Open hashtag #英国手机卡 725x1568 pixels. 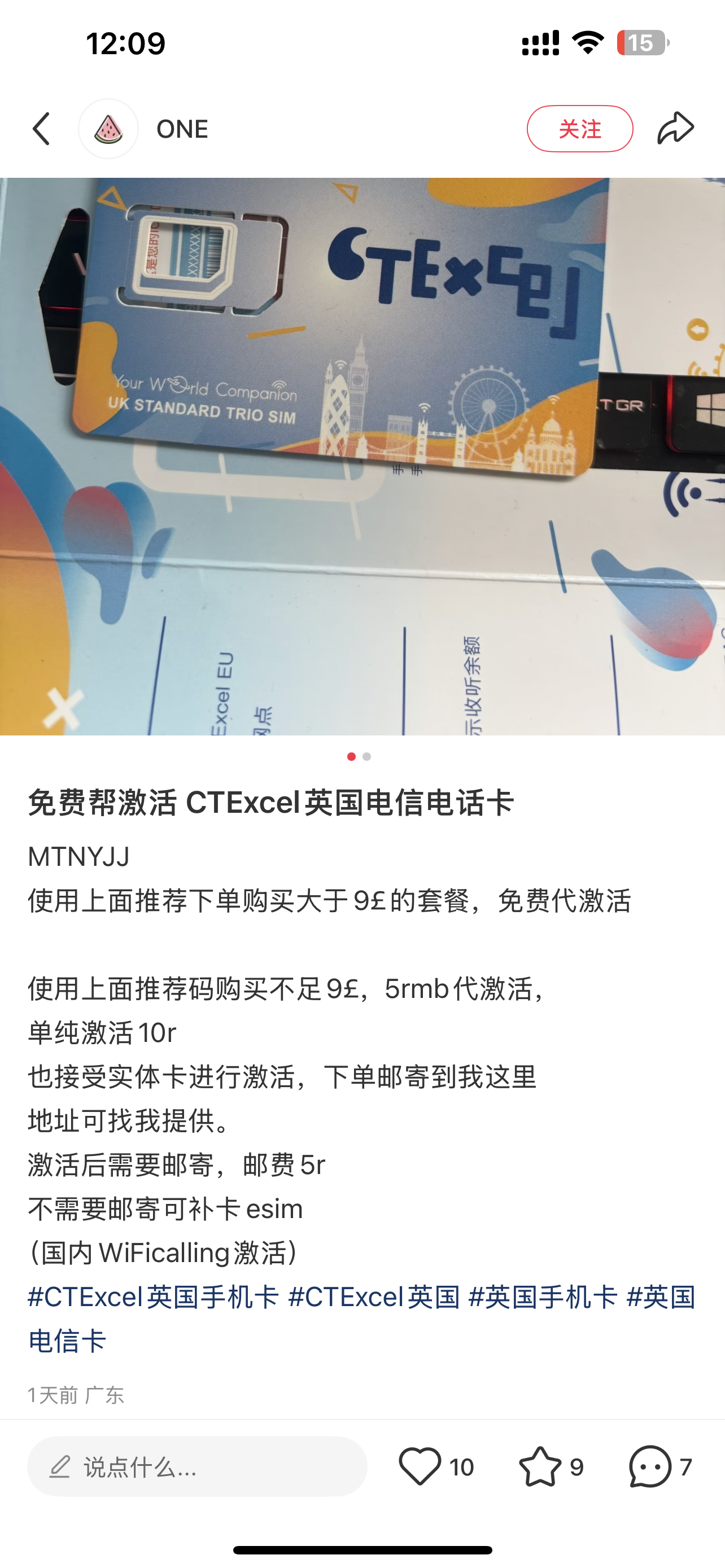point(543,1297)
